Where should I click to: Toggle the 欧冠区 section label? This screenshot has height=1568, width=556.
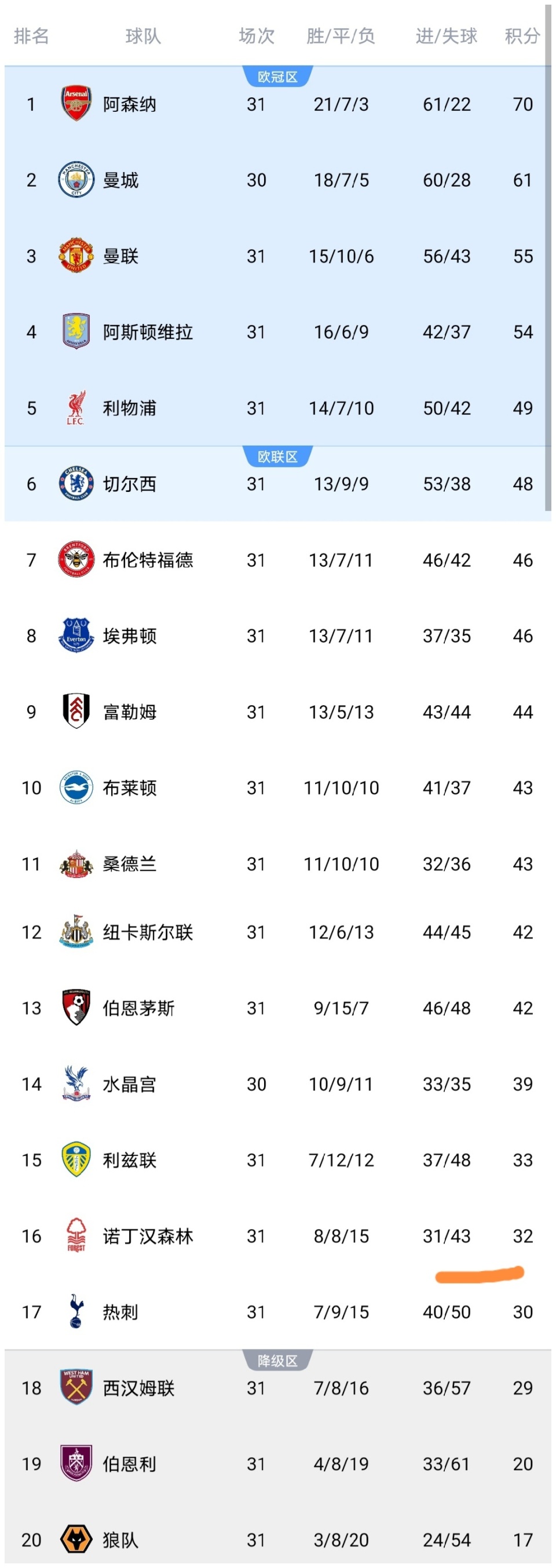click(277, 75)
